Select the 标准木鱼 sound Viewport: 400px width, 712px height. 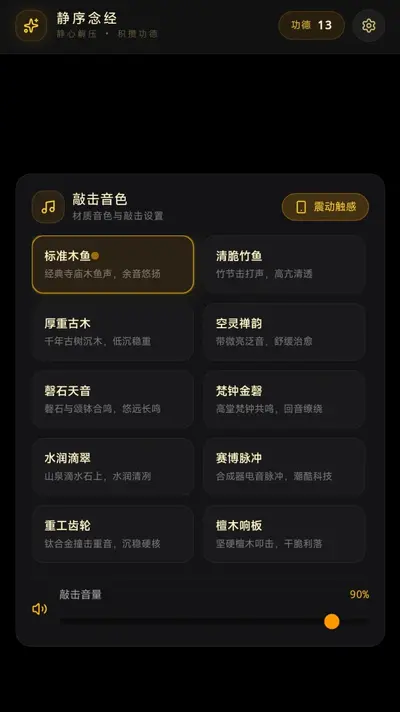113,264
